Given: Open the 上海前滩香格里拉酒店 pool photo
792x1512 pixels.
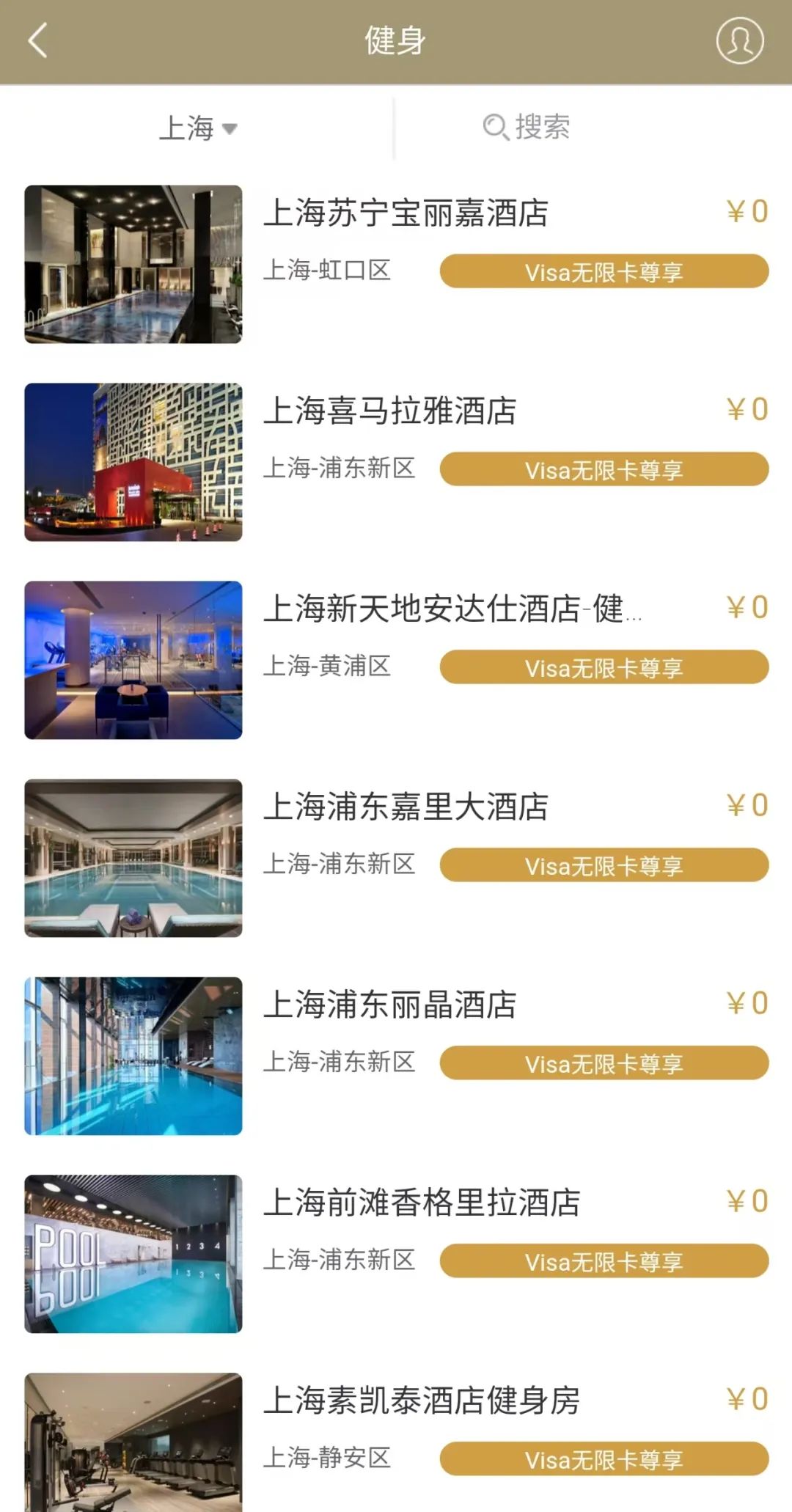Looking at the screenshot, I should 133,1254.
